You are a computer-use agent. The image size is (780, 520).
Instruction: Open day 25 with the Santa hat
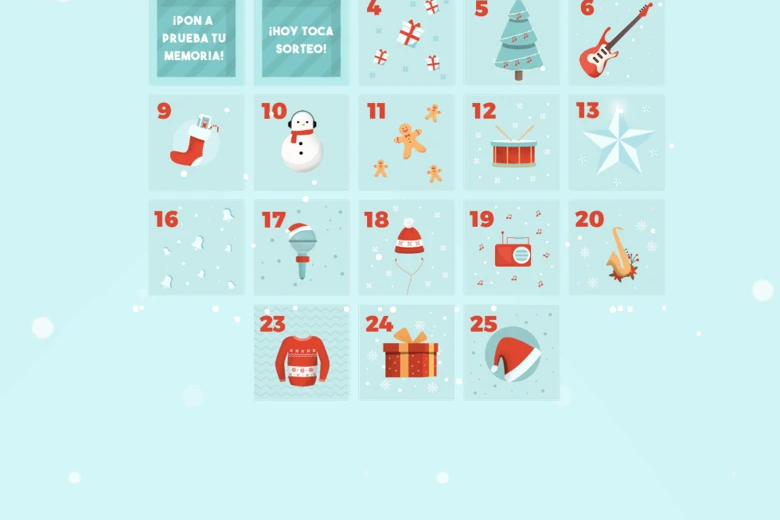click(511, 353)
